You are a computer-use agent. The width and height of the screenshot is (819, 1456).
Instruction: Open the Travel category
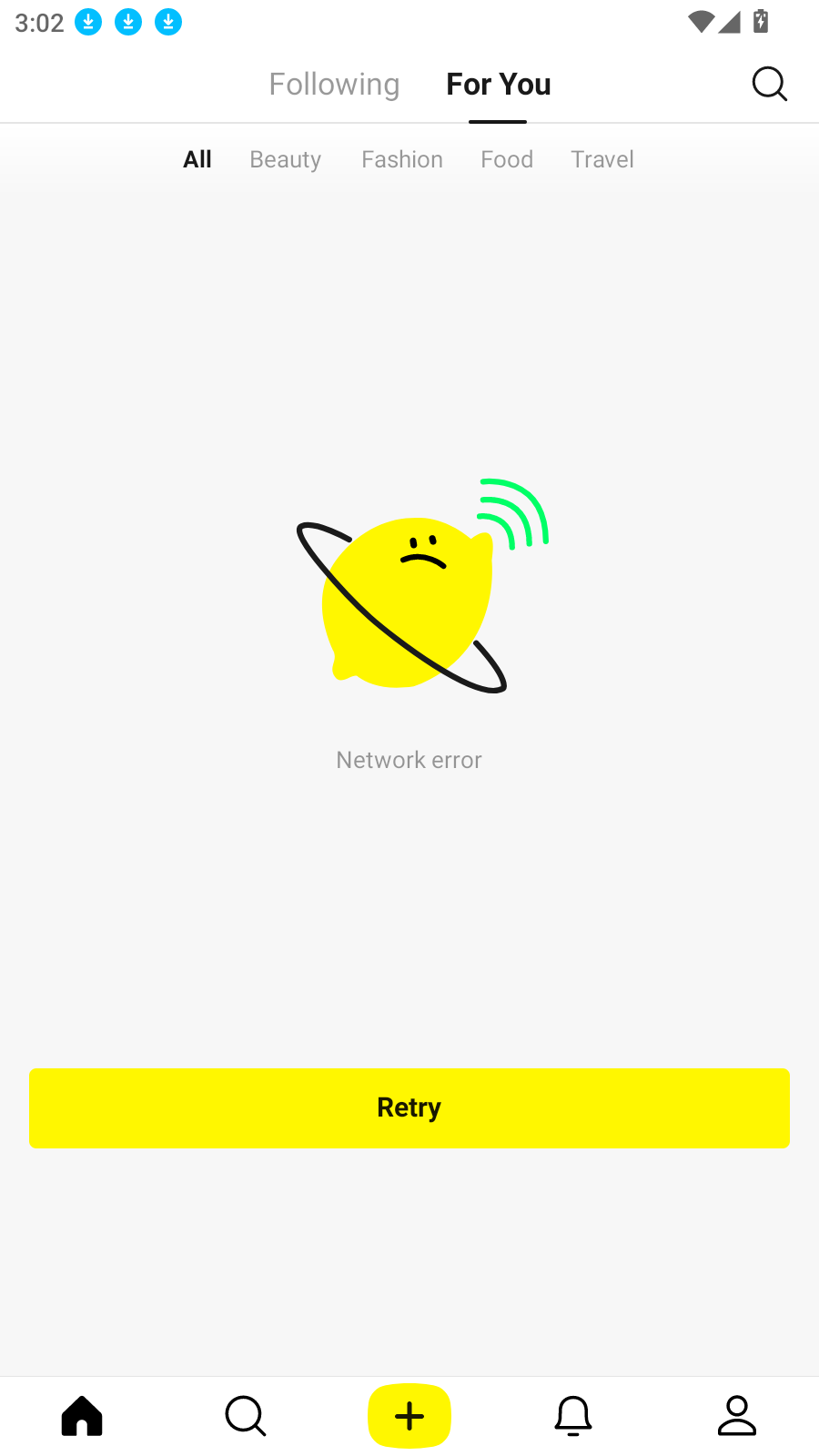click(x=602, y=159)
